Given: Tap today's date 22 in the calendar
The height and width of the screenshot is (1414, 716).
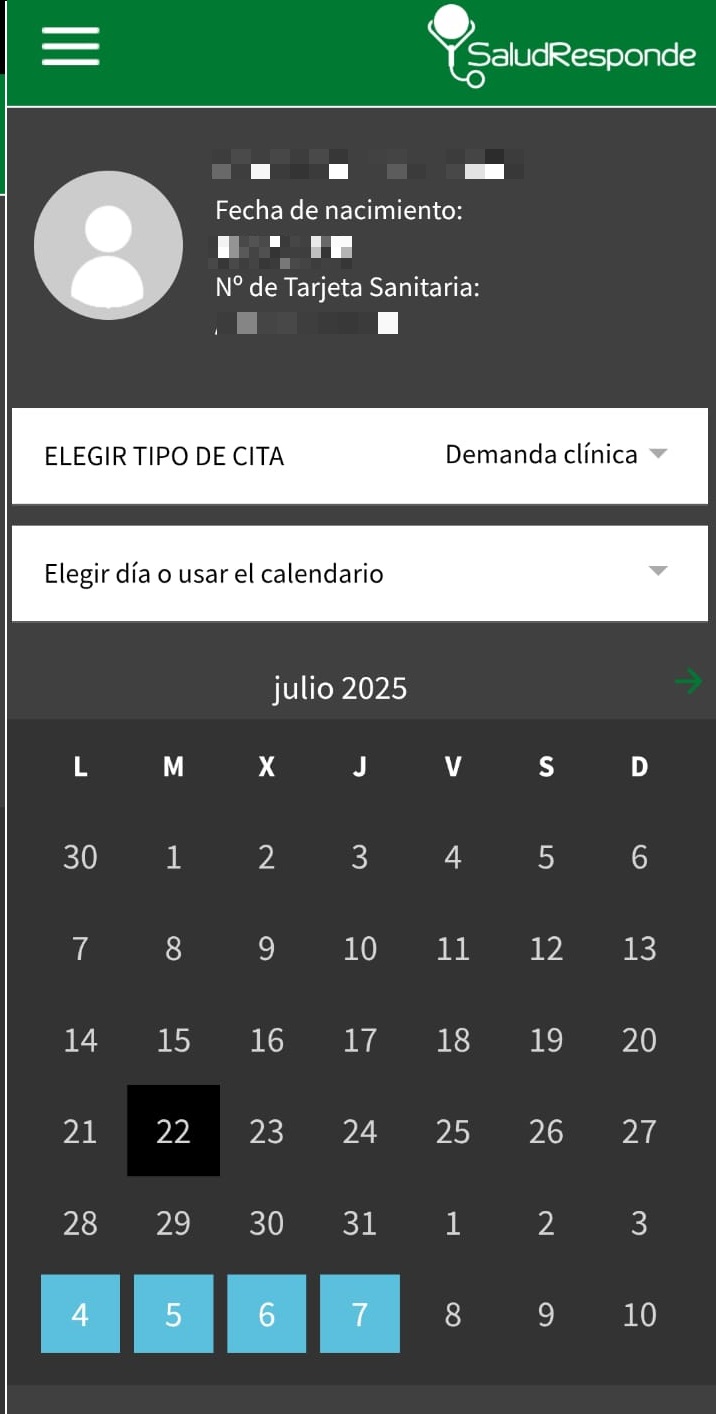Looking at the screenshot, I should pos(173,1131).
